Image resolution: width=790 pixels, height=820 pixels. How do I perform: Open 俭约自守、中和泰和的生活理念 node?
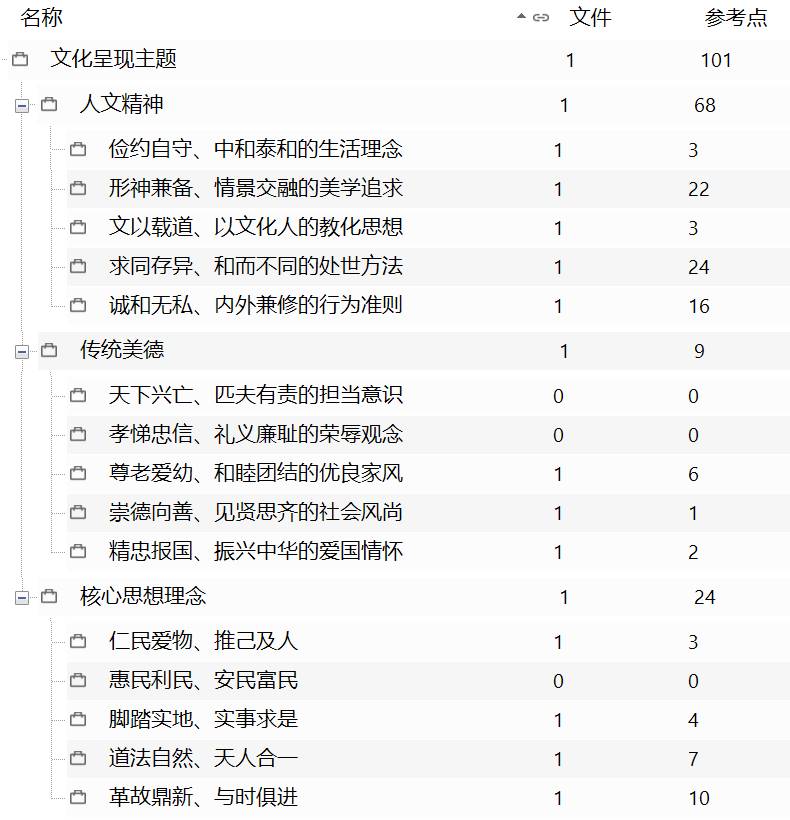(255, 150)
